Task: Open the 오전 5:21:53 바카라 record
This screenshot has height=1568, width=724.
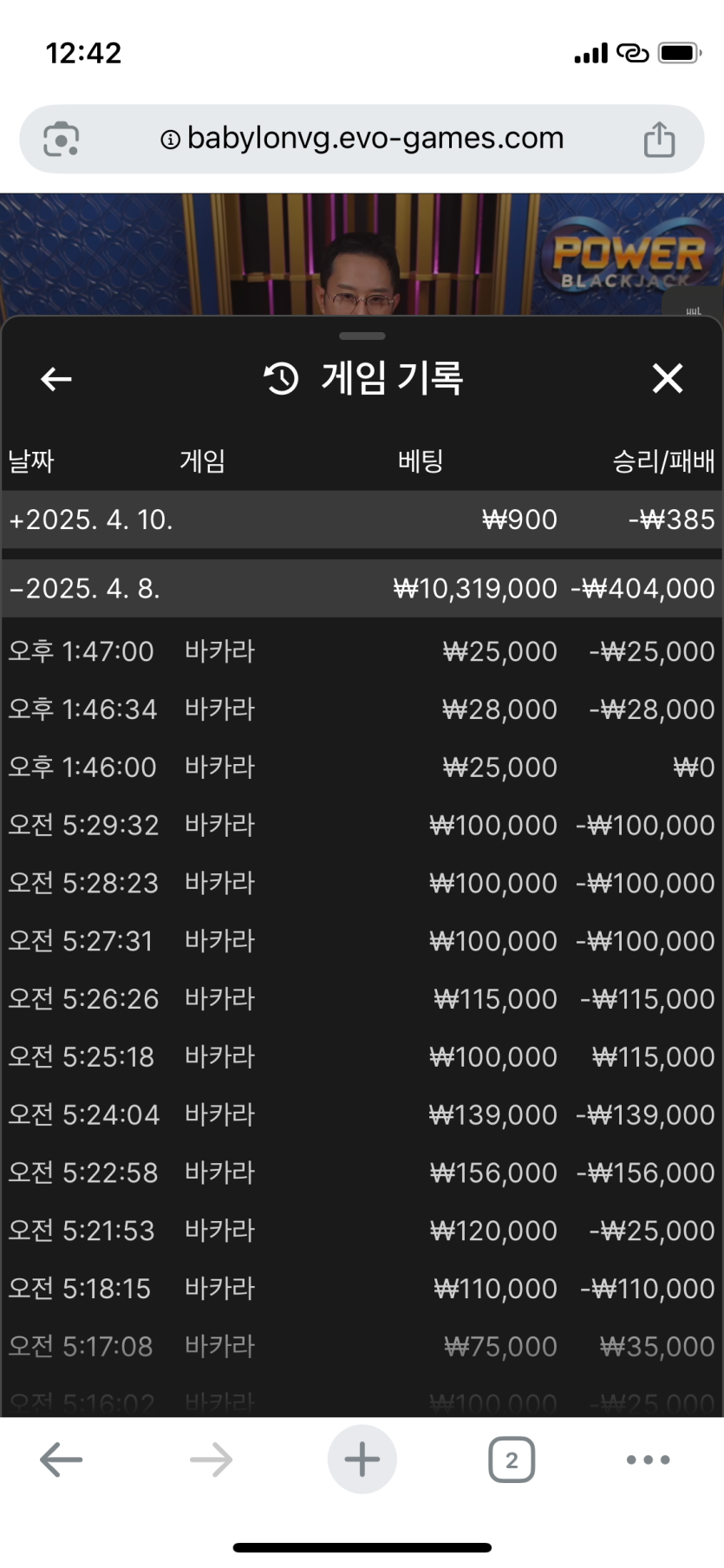Action: 362,1231
